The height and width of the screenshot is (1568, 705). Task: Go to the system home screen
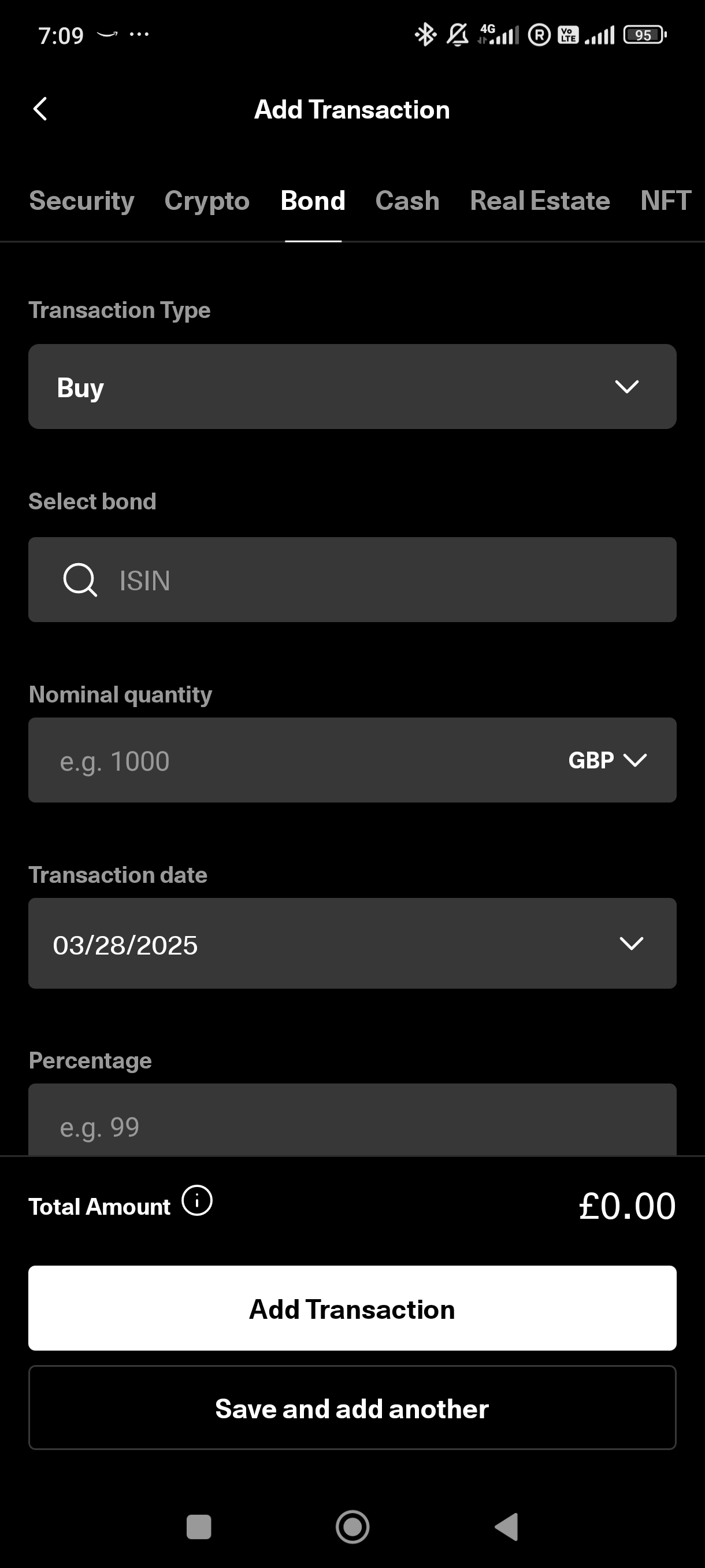pyautogui.click(x=352, y=1526)
